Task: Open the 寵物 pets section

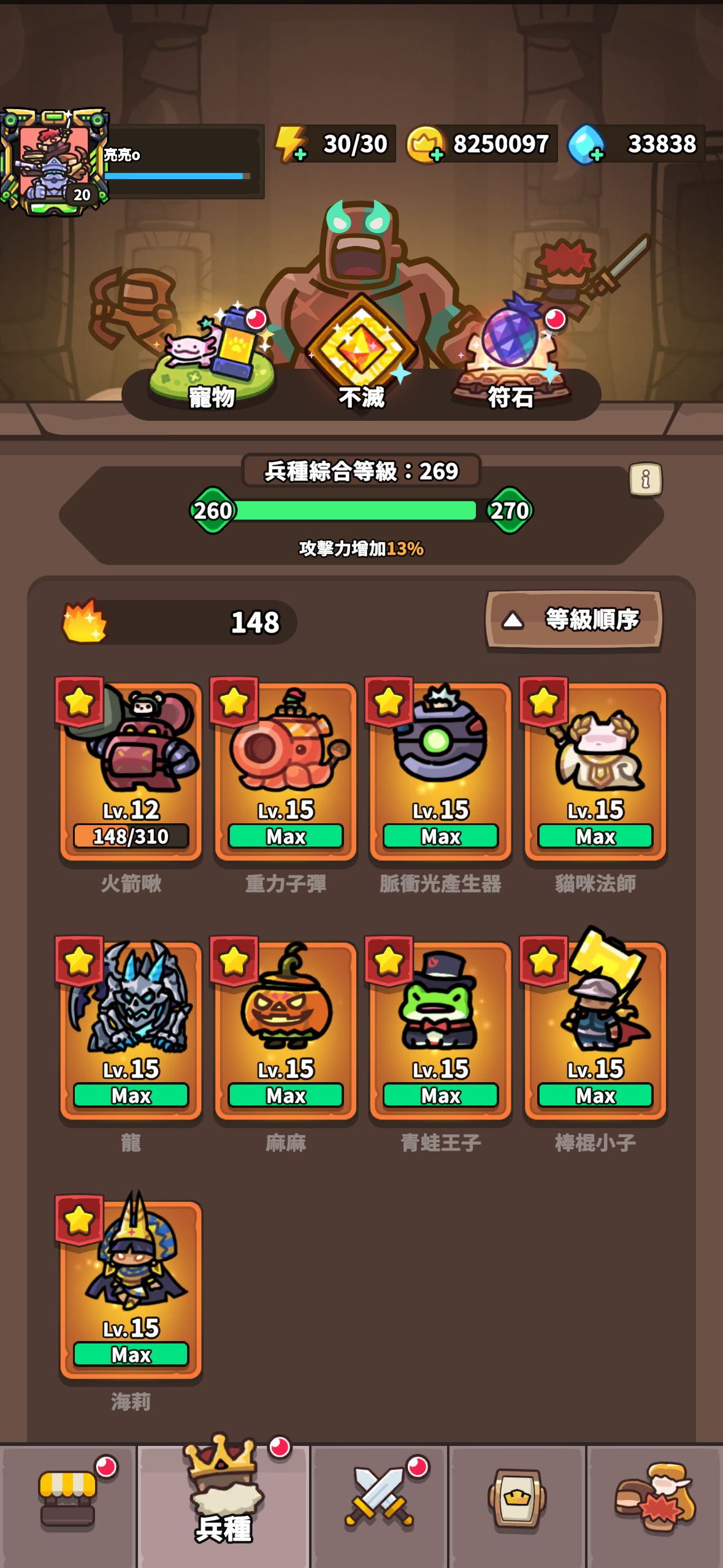Action: click(212, 362)
